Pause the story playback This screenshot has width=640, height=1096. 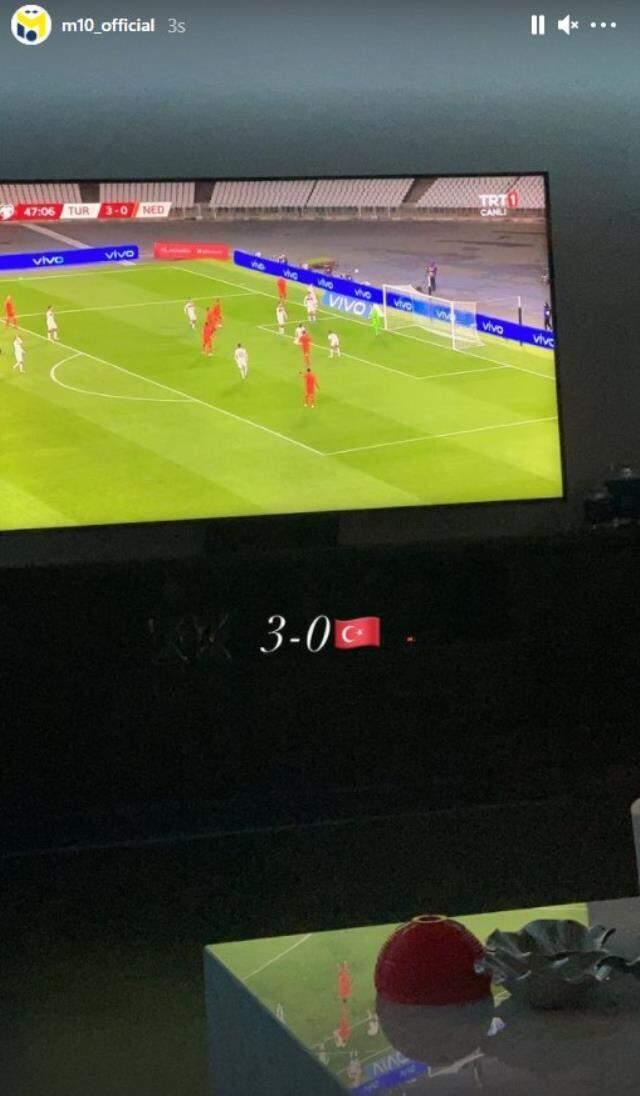tap(538, 26)
